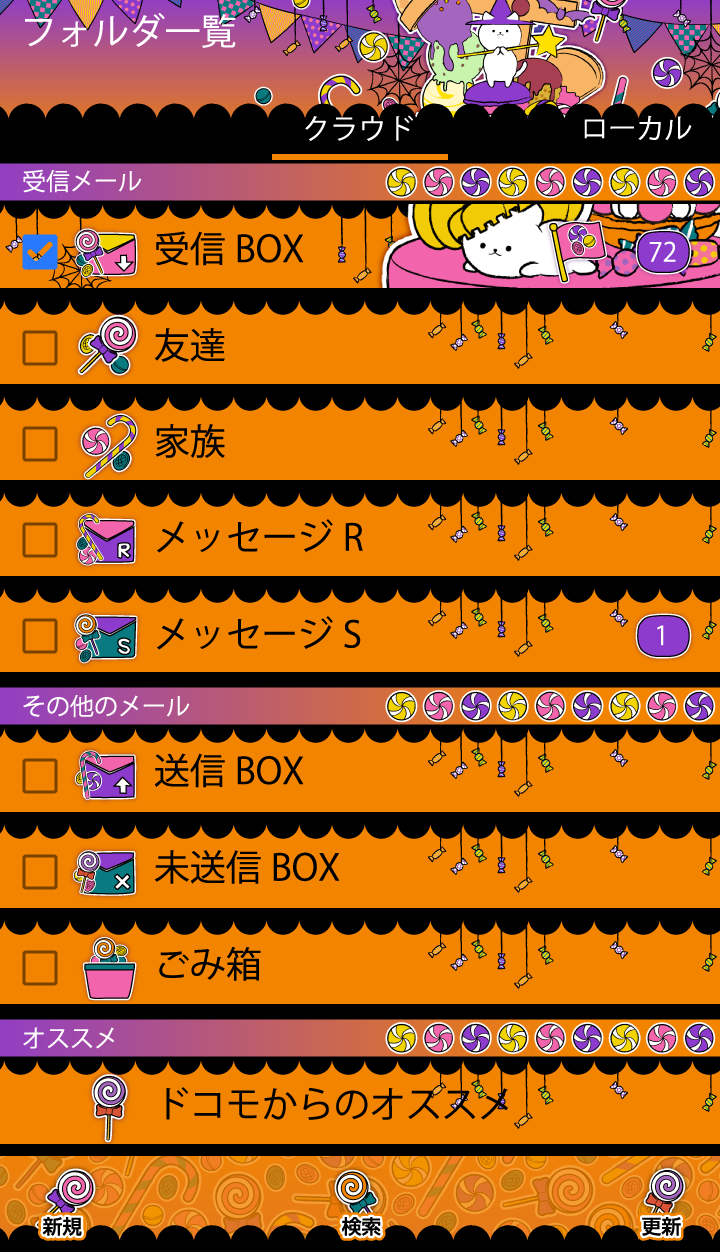Switch to the ローカル tab
Screen dimensions: 720x1252
pos(636,128)
